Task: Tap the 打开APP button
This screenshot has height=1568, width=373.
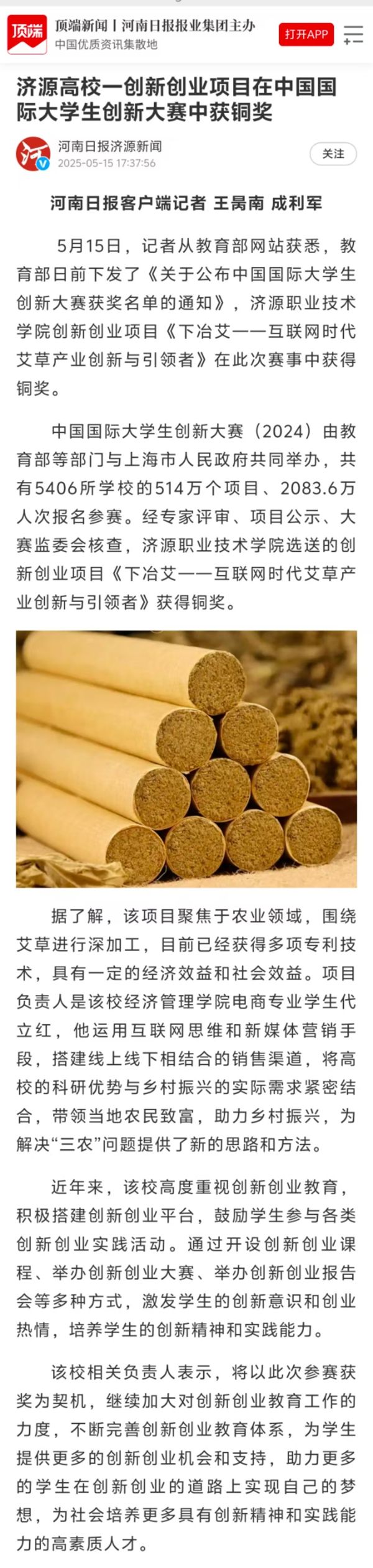Action: click(306, 34)
